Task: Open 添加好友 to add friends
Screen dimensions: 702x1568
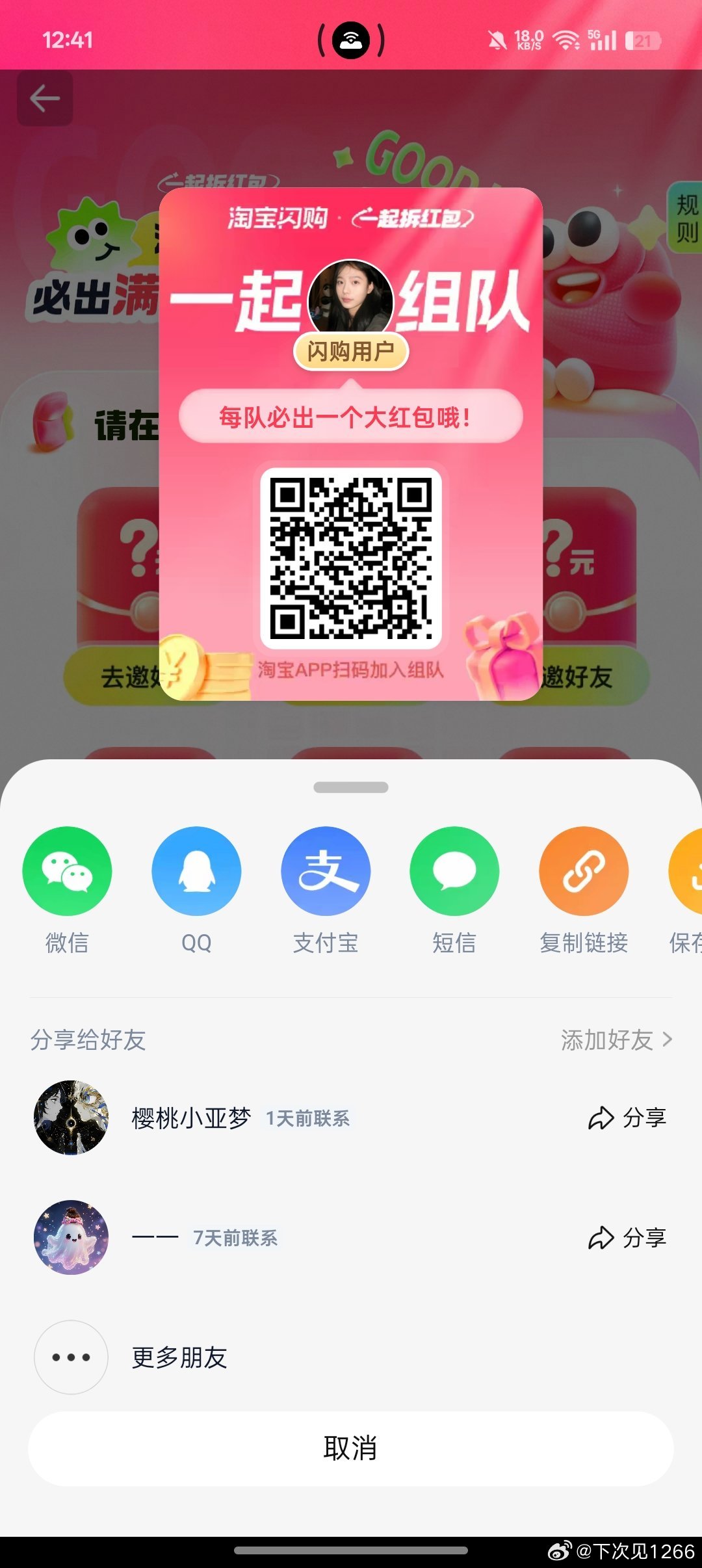Action: coord(616,1039)
